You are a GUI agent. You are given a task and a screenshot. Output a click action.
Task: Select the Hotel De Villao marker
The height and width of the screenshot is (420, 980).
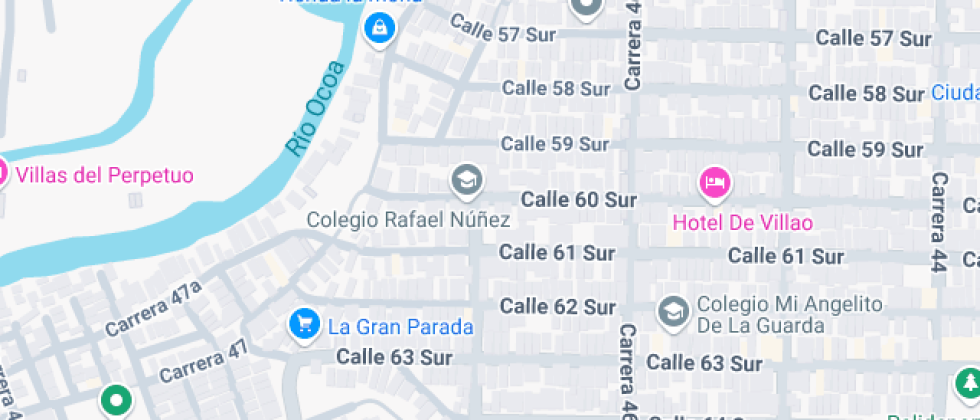coord(716,183)
